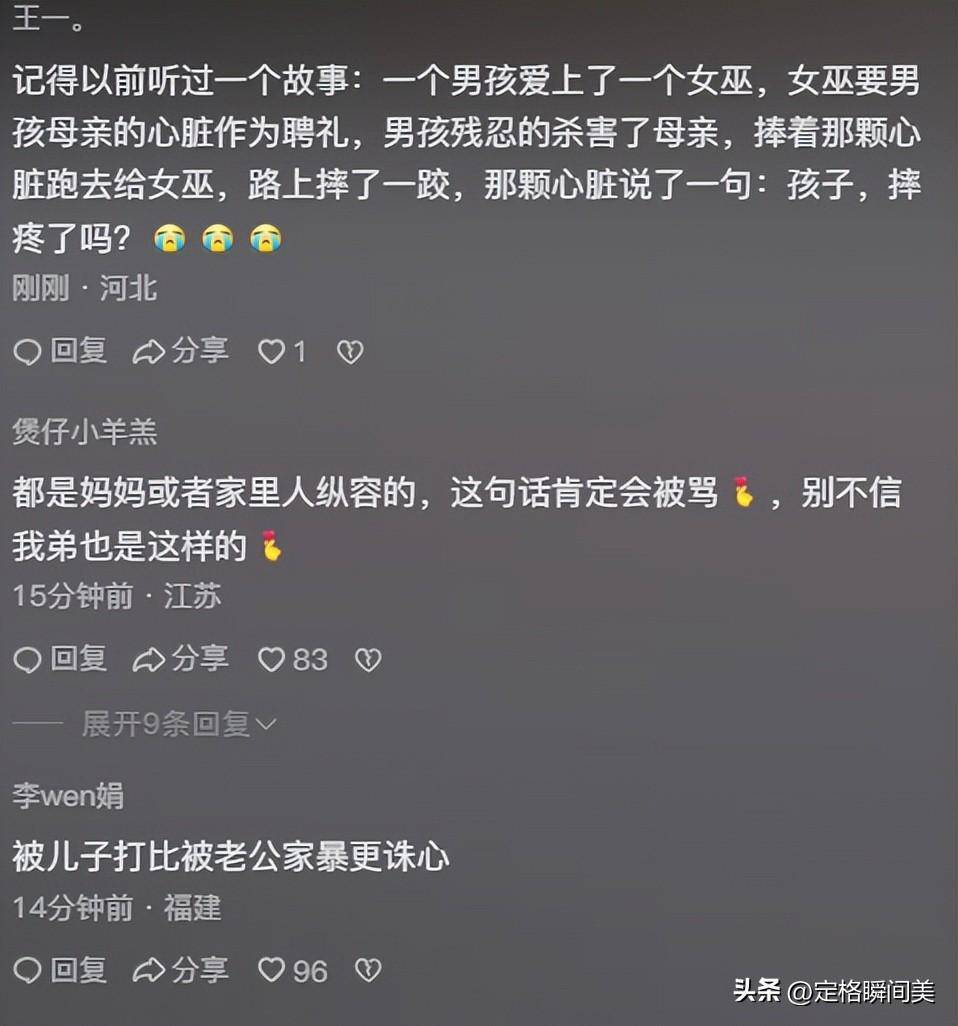This screenshot has width=958, height=1026.
Task: Open 煲仔小羊羔's profile name
Action: pos(85,431)
